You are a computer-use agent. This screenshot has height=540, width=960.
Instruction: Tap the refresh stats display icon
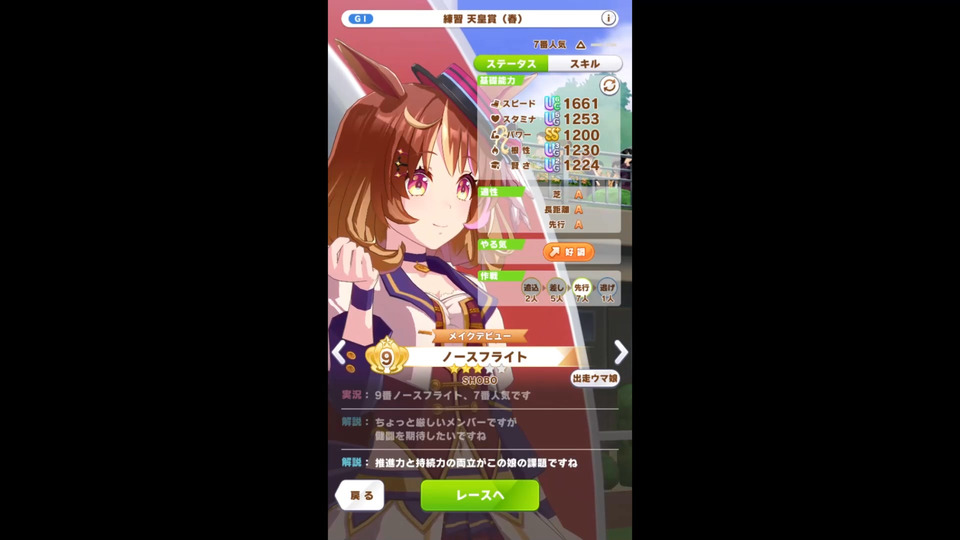[x=608, y=87]
